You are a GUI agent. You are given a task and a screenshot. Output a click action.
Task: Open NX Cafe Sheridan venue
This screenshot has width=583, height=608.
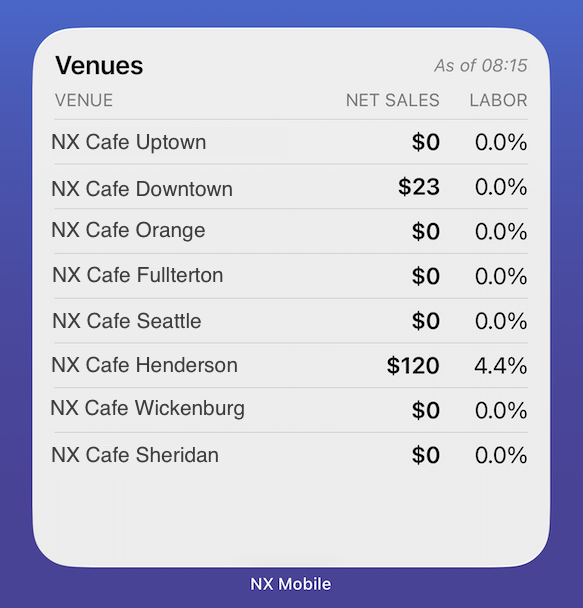(x=291, y=455)
